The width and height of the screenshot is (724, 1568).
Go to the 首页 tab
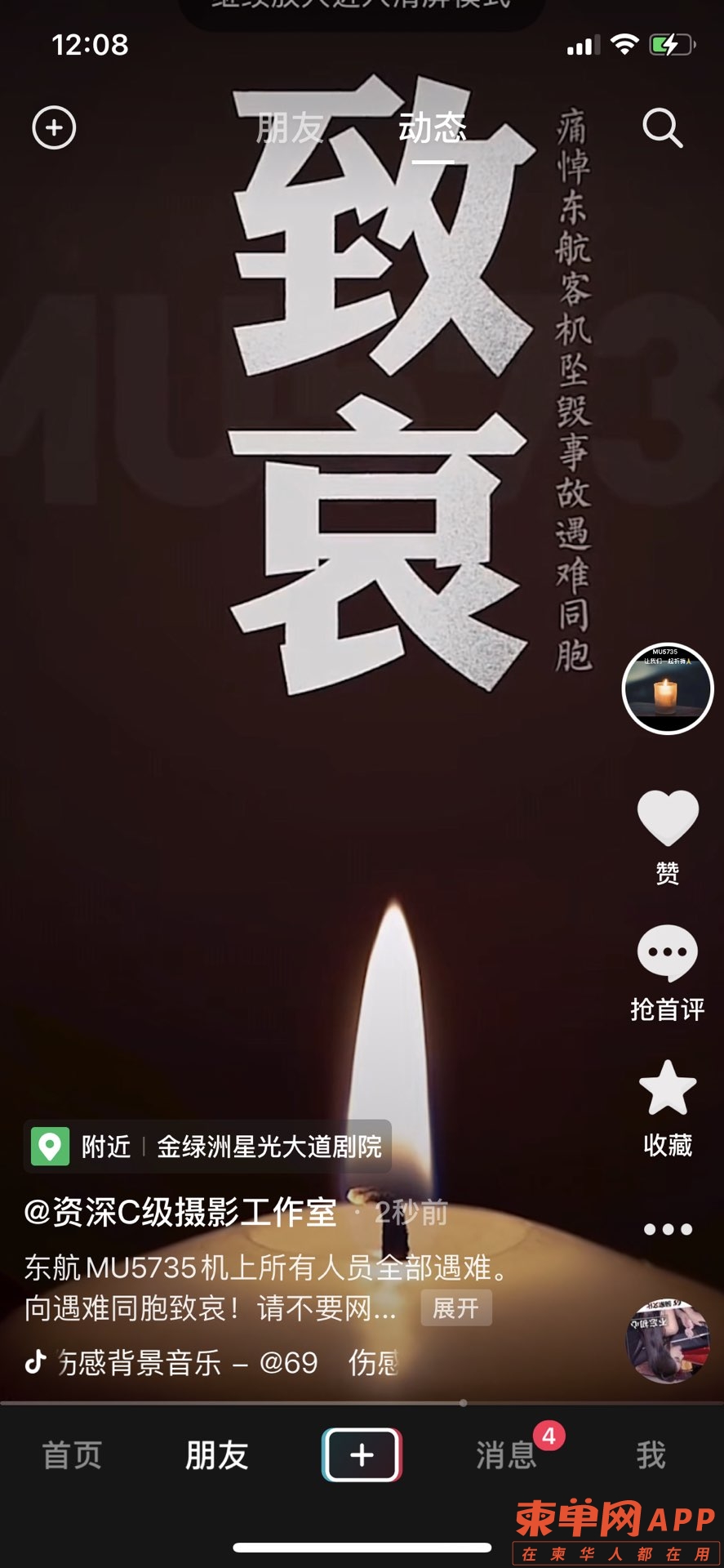pos(72,1455)
